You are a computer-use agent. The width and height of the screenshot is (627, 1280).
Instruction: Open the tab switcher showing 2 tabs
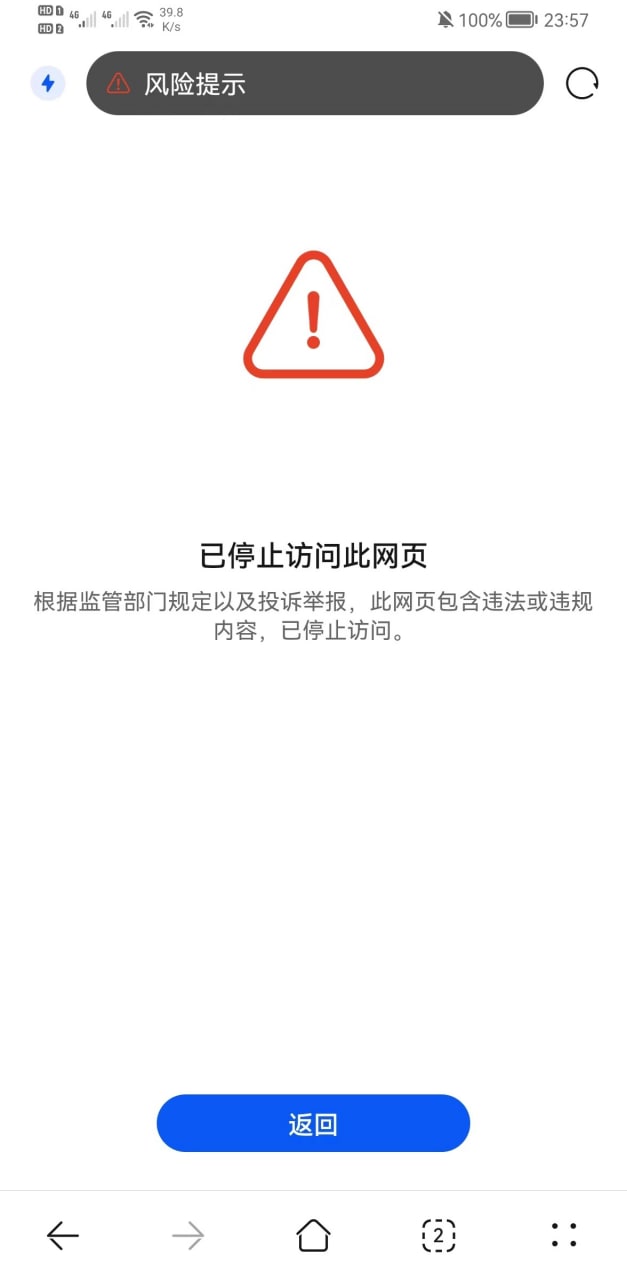pos(438,1236)
